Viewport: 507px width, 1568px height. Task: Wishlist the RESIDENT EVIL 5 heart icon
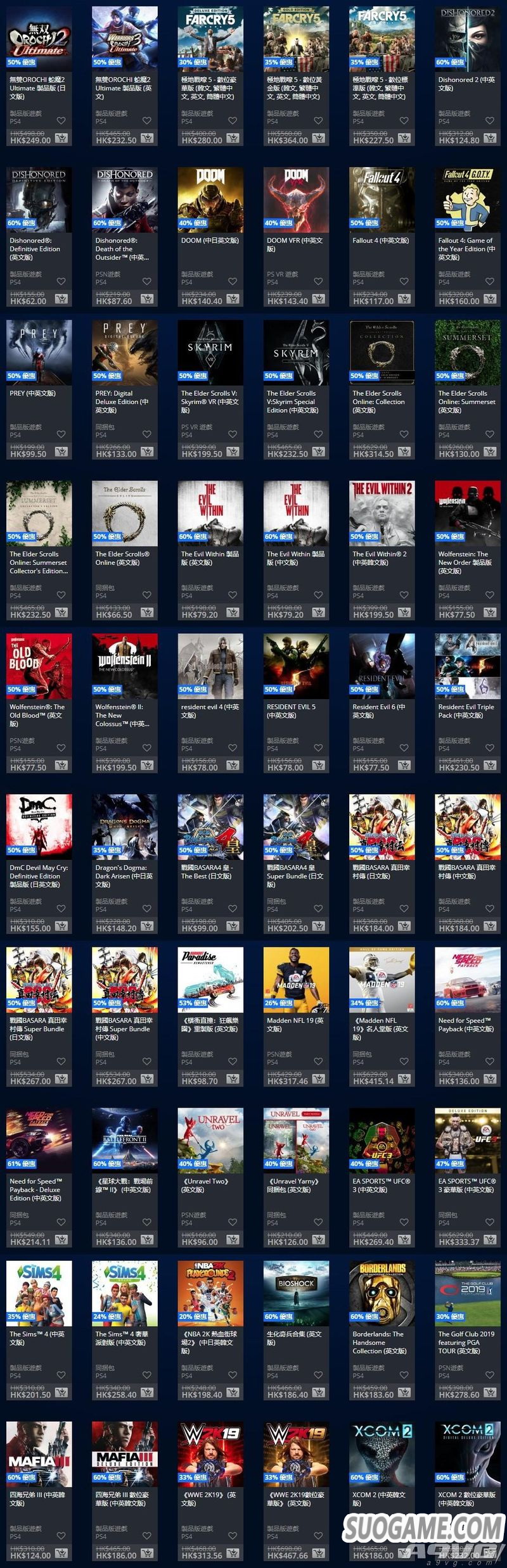(x=318, y=748)
